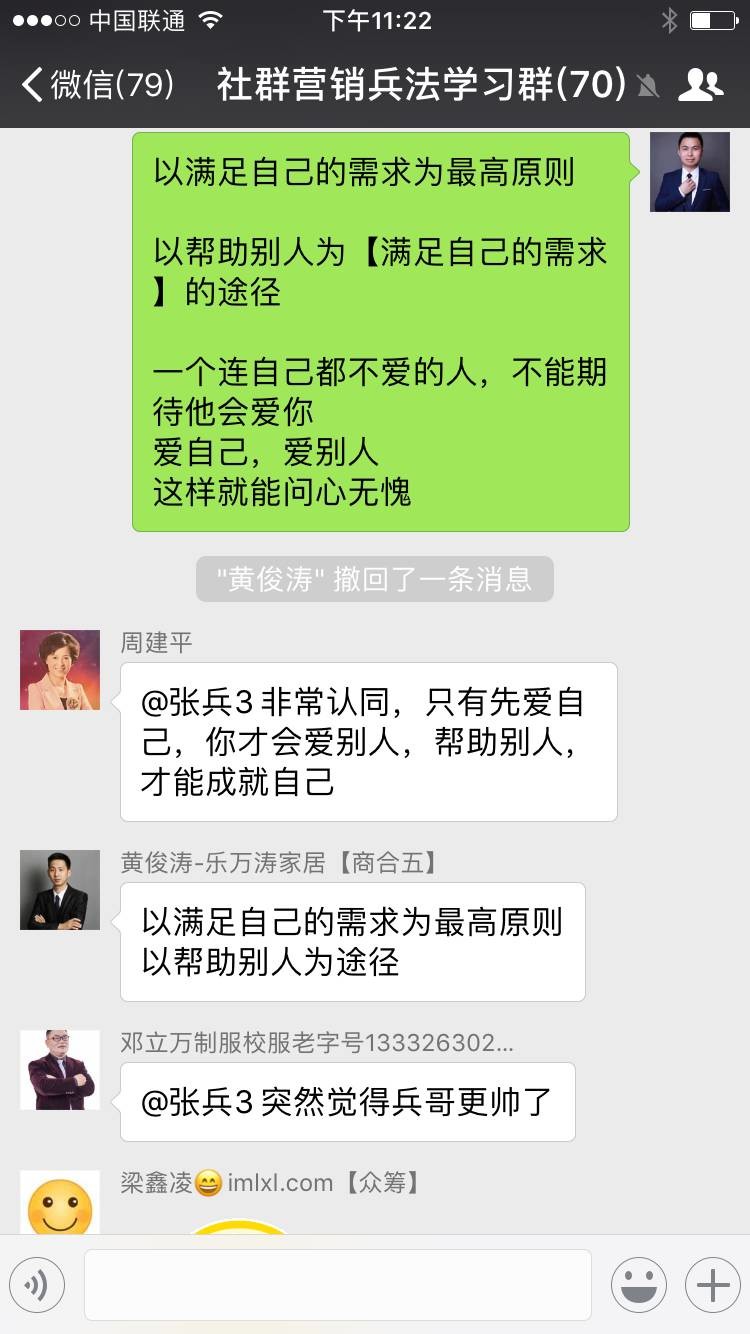Image resolution: width=750 pixels, height=1334 pixels.
Task: Open the plus attachments menu
Action: pos(712,1285)
